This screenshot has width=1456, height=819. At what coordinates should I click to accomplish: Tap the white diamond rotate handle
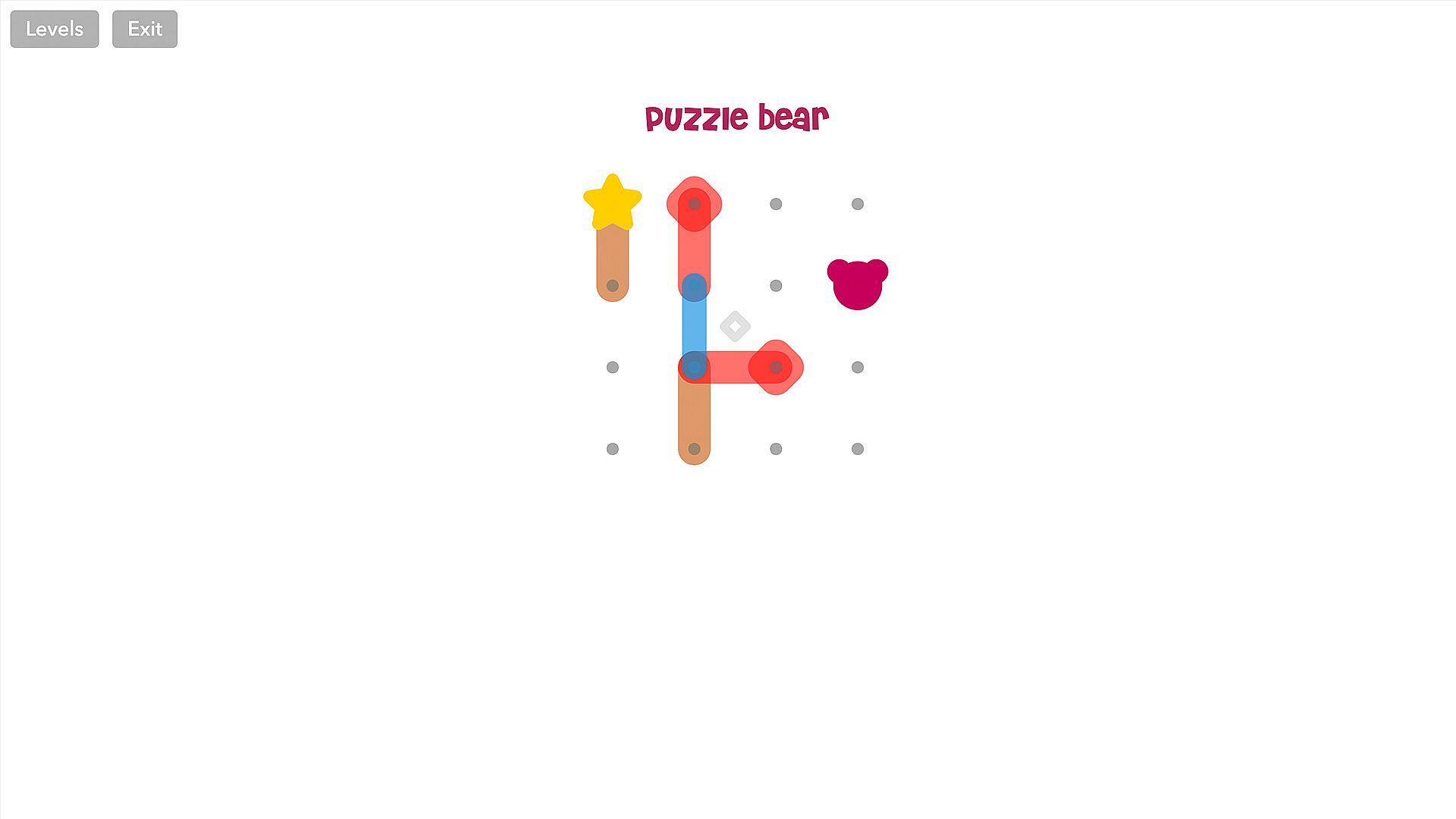click(x=735, y=326)
